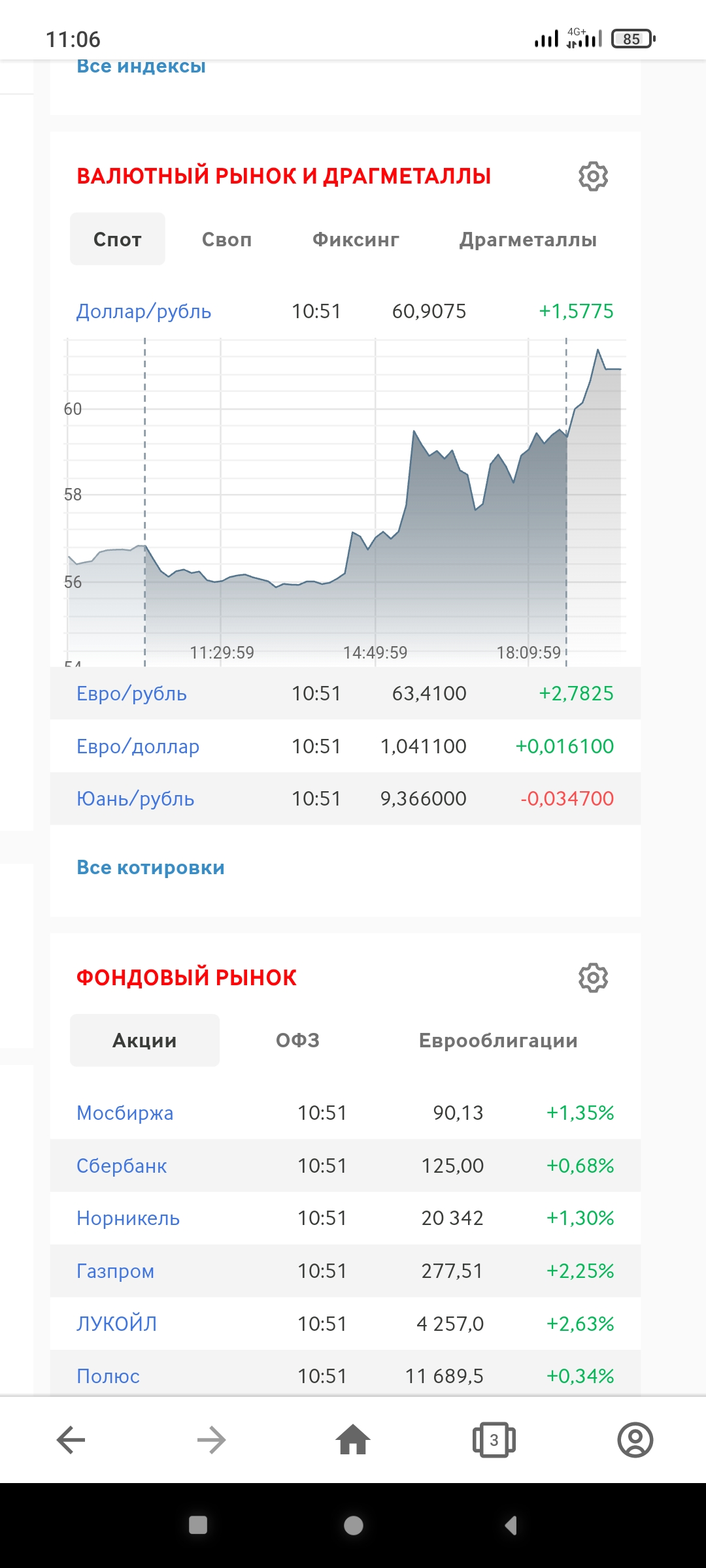Open the Евро/рубль quote
Screen dimensions: 706x1568
tap(131, 694)
